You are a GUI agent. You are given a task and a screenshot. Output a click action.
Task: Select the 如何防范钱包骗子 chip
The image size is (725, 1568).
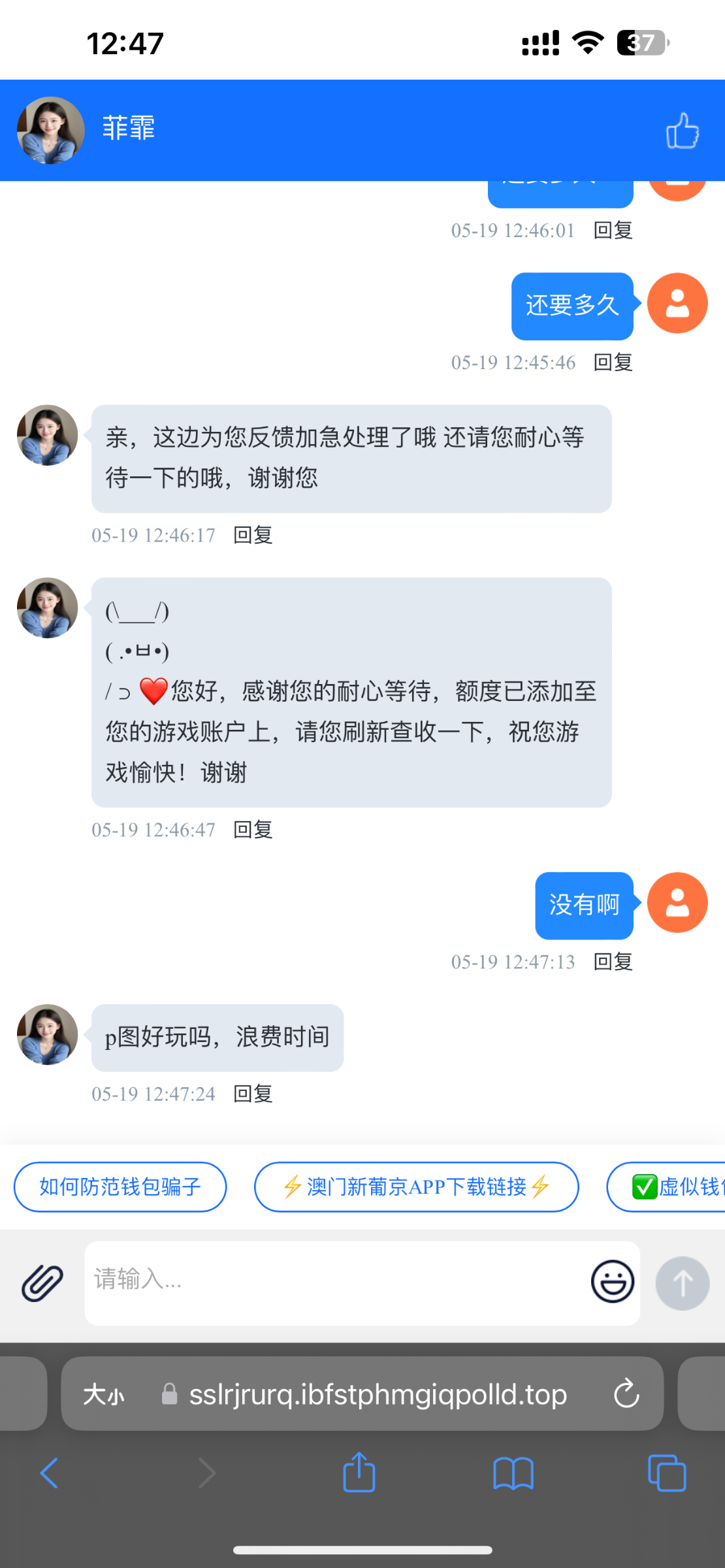tap(120, 1186)
